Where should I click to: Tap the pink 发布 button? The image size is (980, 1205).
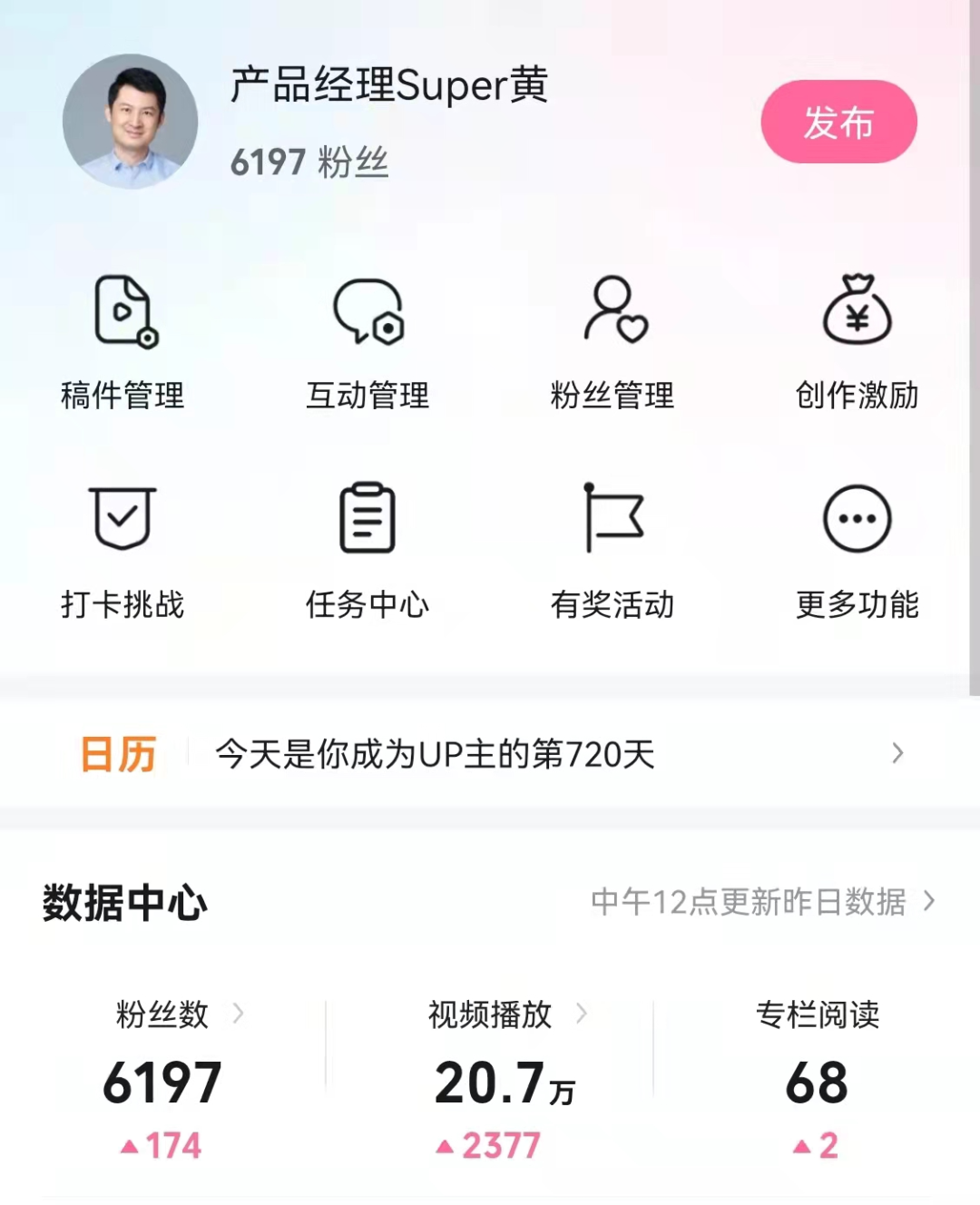click(x=838, y=122)
